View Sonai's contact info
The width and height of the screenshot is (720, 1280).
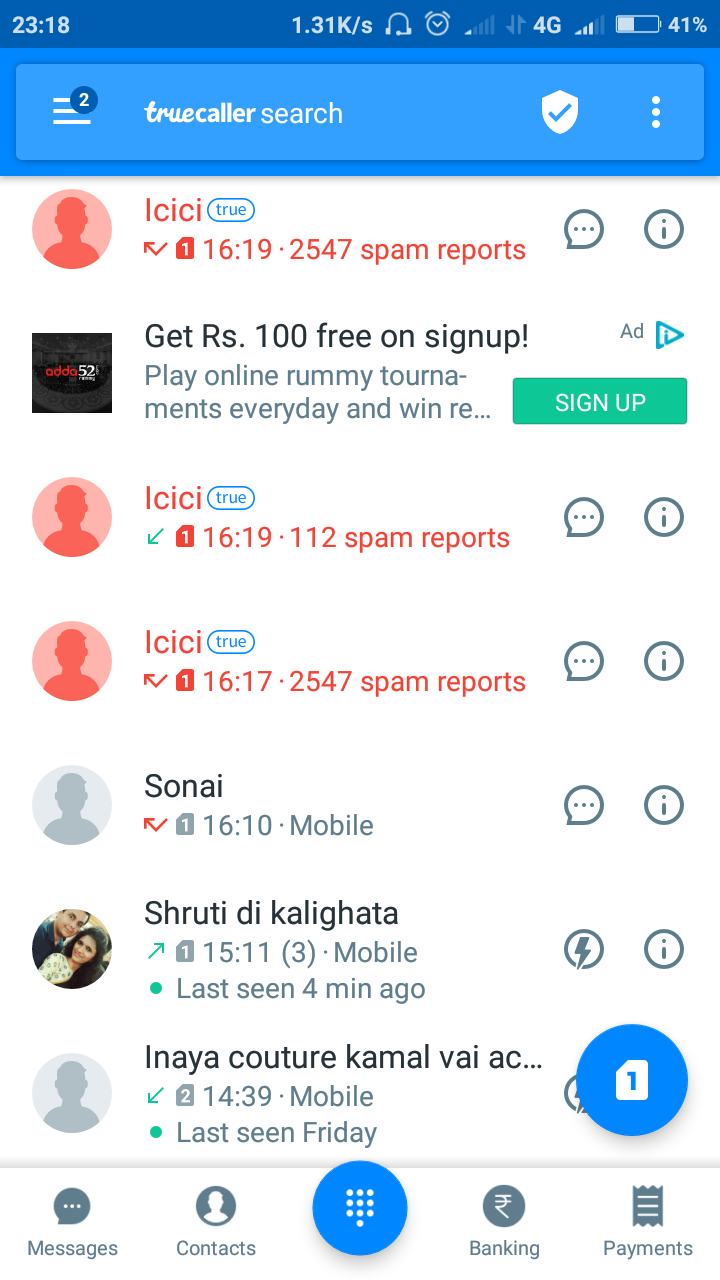[664, 805]
